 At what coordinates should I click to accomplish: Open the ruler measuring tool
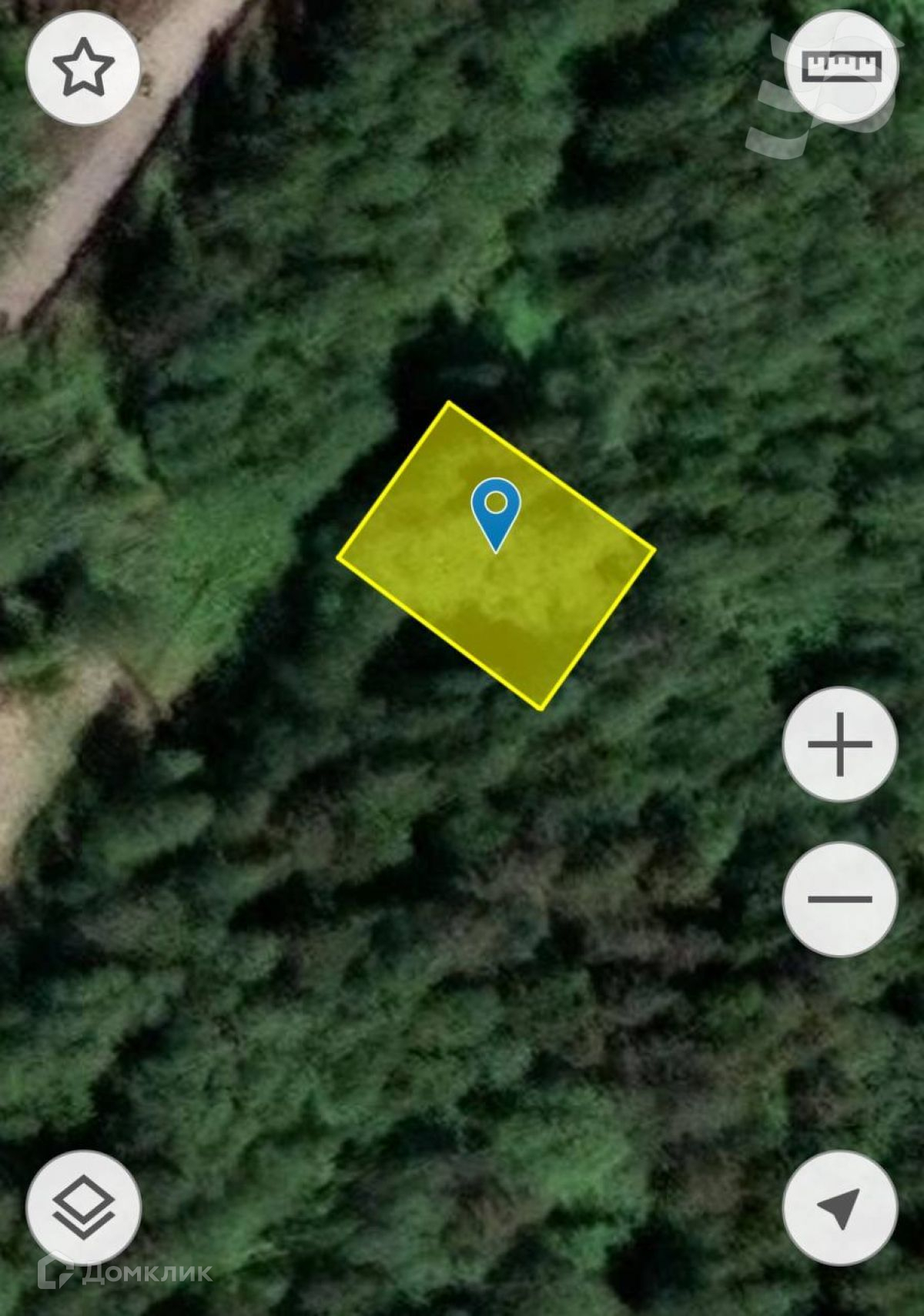pos(841,68)
